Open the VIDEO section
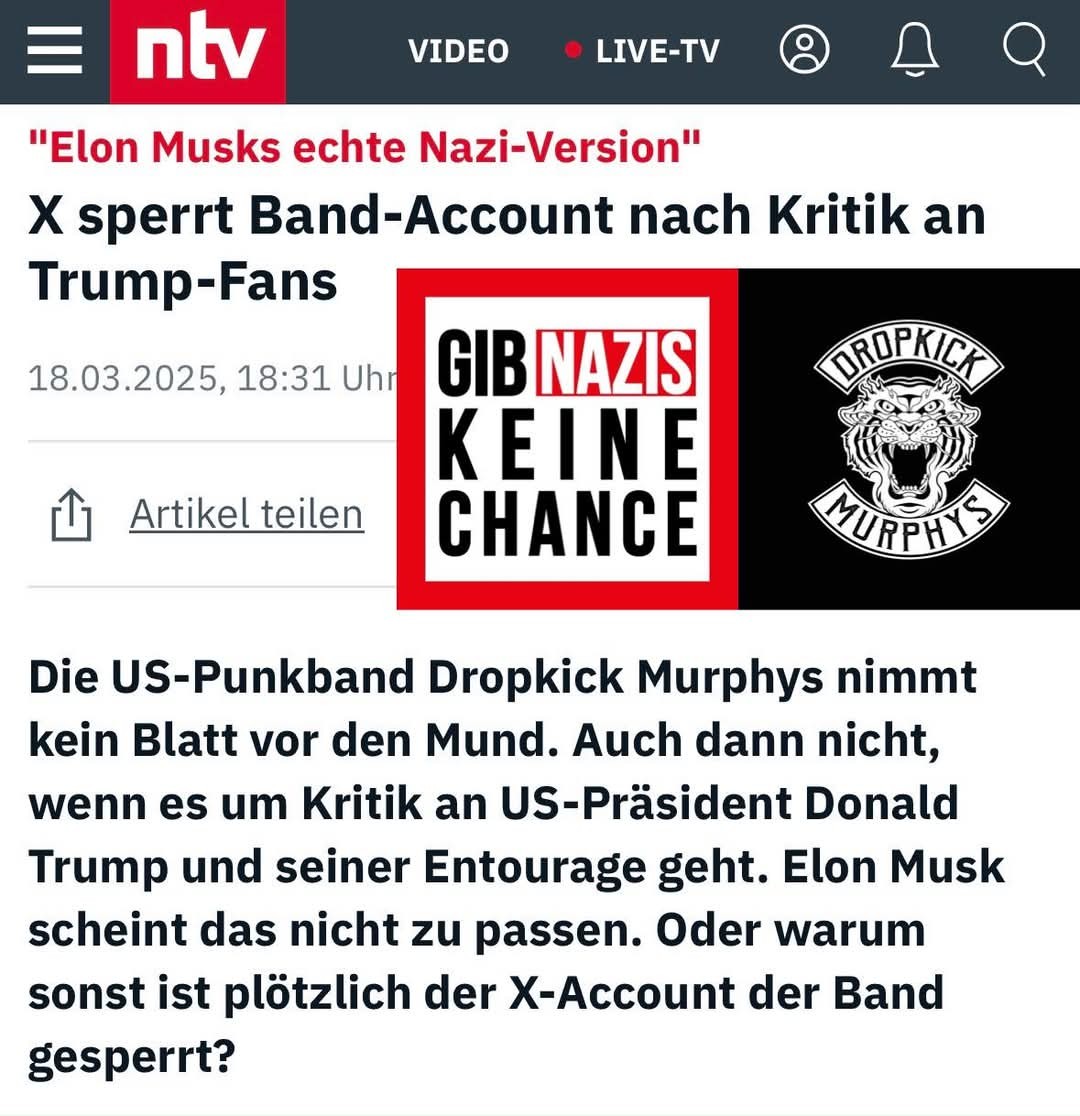 click(x=458, y=51)
